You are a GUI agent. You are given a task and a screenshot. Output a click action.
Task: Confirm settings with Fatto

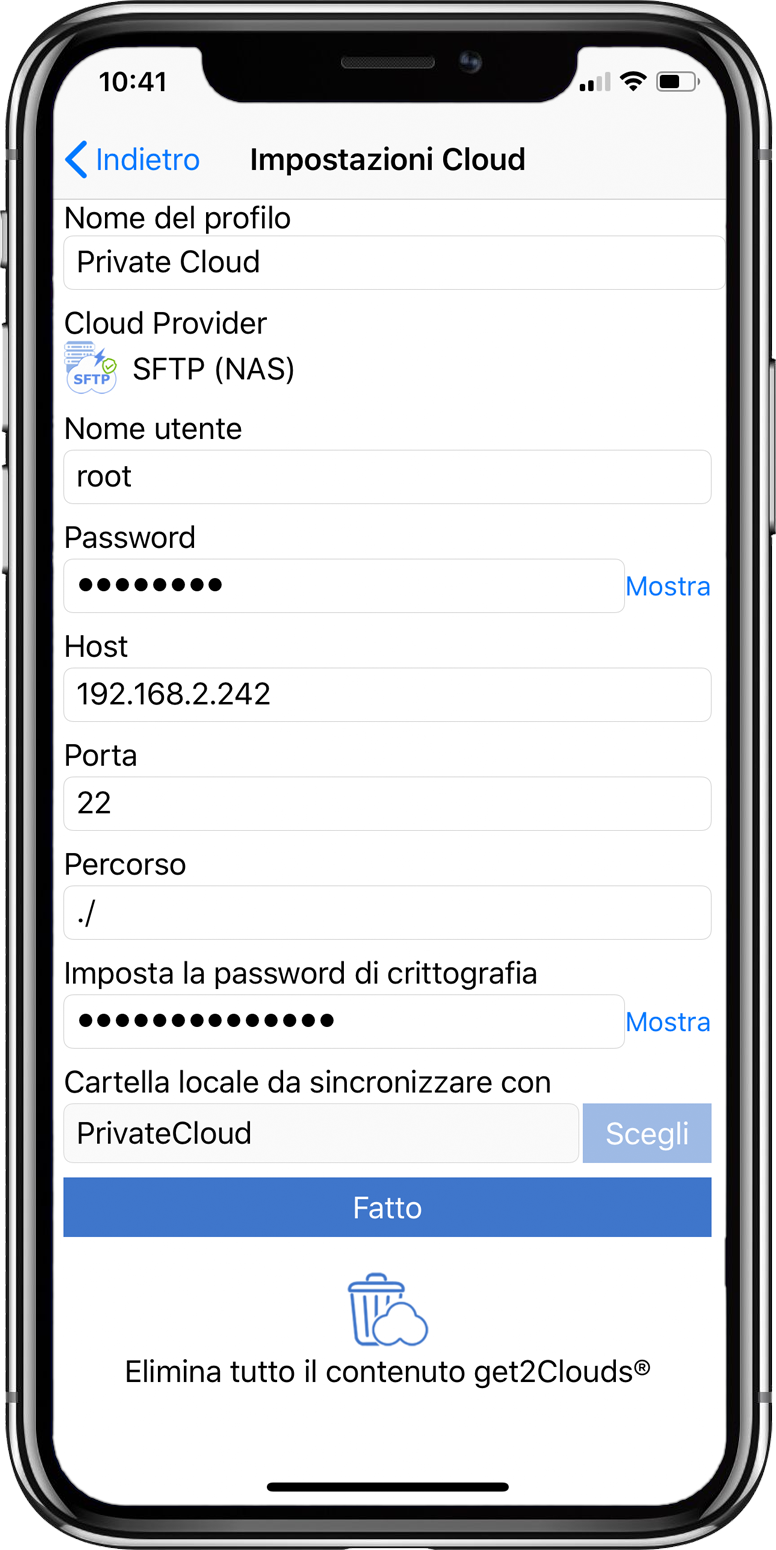[387, 1207]
